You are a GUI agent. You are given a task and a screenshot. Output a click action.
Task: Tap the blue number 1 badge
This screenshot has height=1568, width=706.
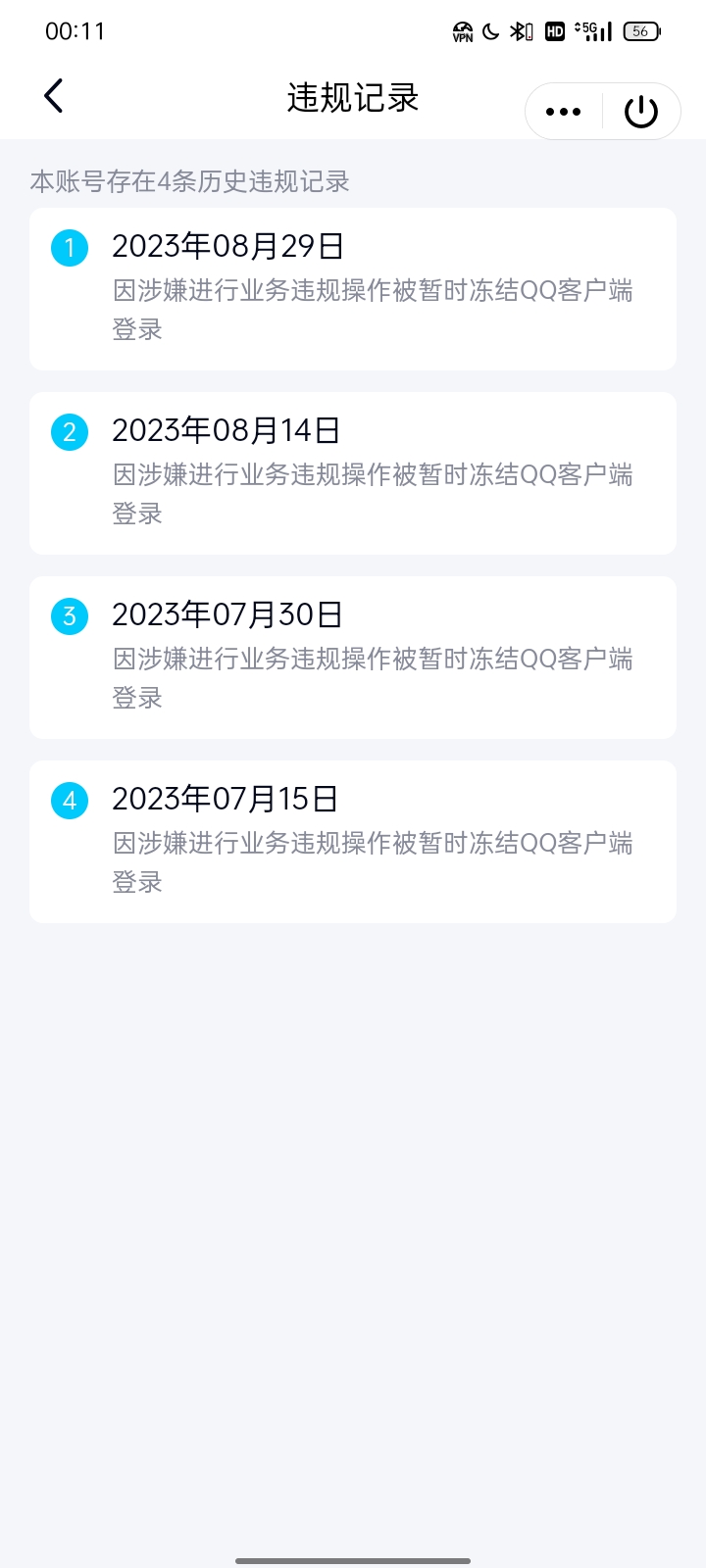click(69, 247)
